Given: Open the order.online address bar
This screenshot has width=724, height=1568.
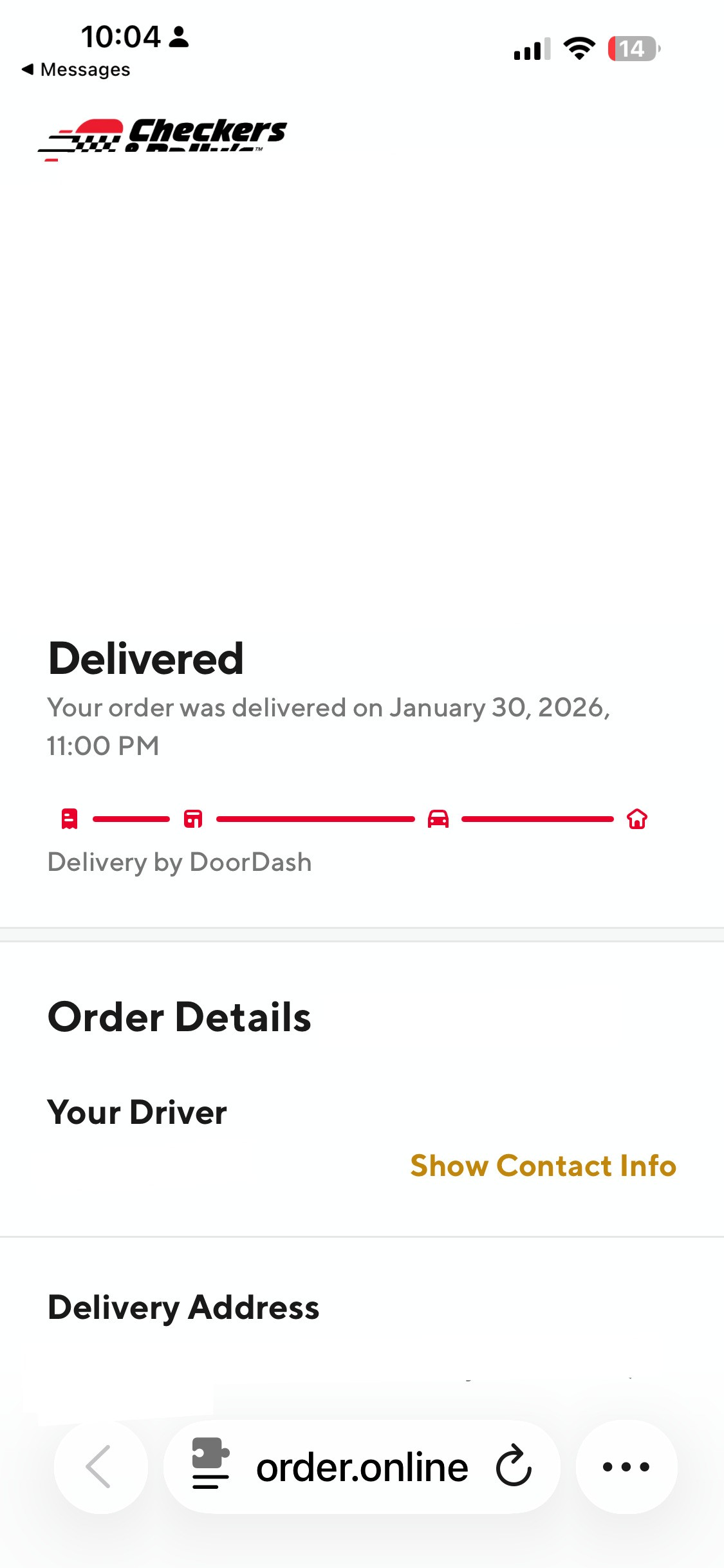Looking at the screenshot, I should point(362,1468).
